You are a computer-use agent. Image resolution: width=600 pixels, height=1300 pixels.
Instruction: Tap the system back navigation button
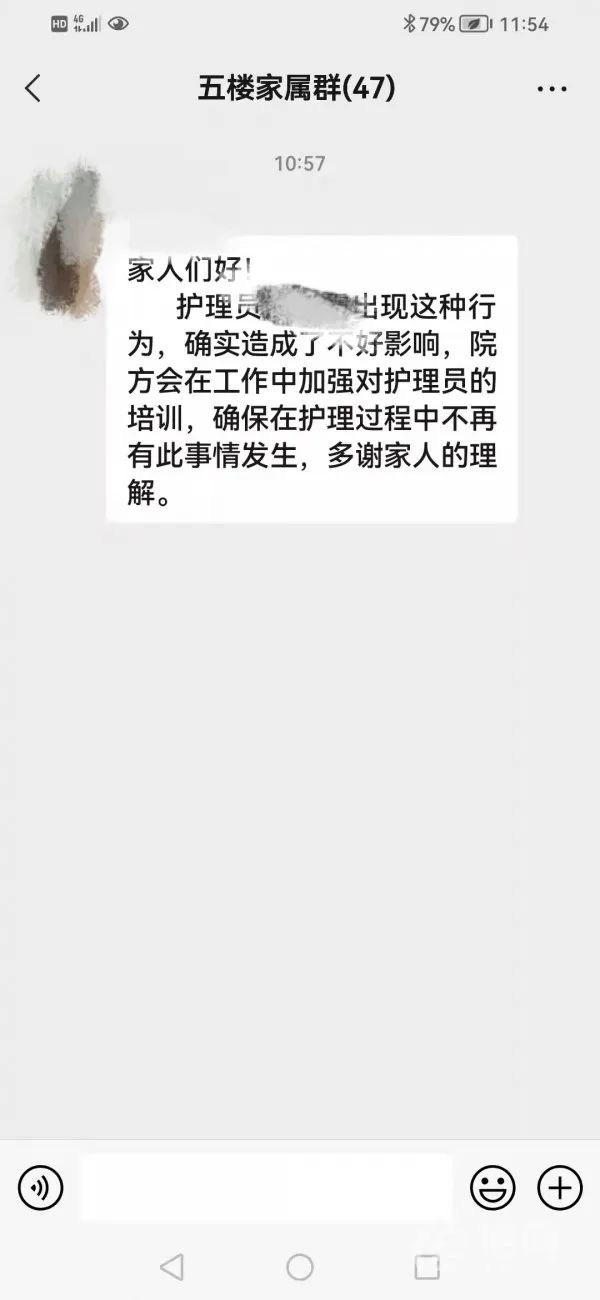(171, 1267)
